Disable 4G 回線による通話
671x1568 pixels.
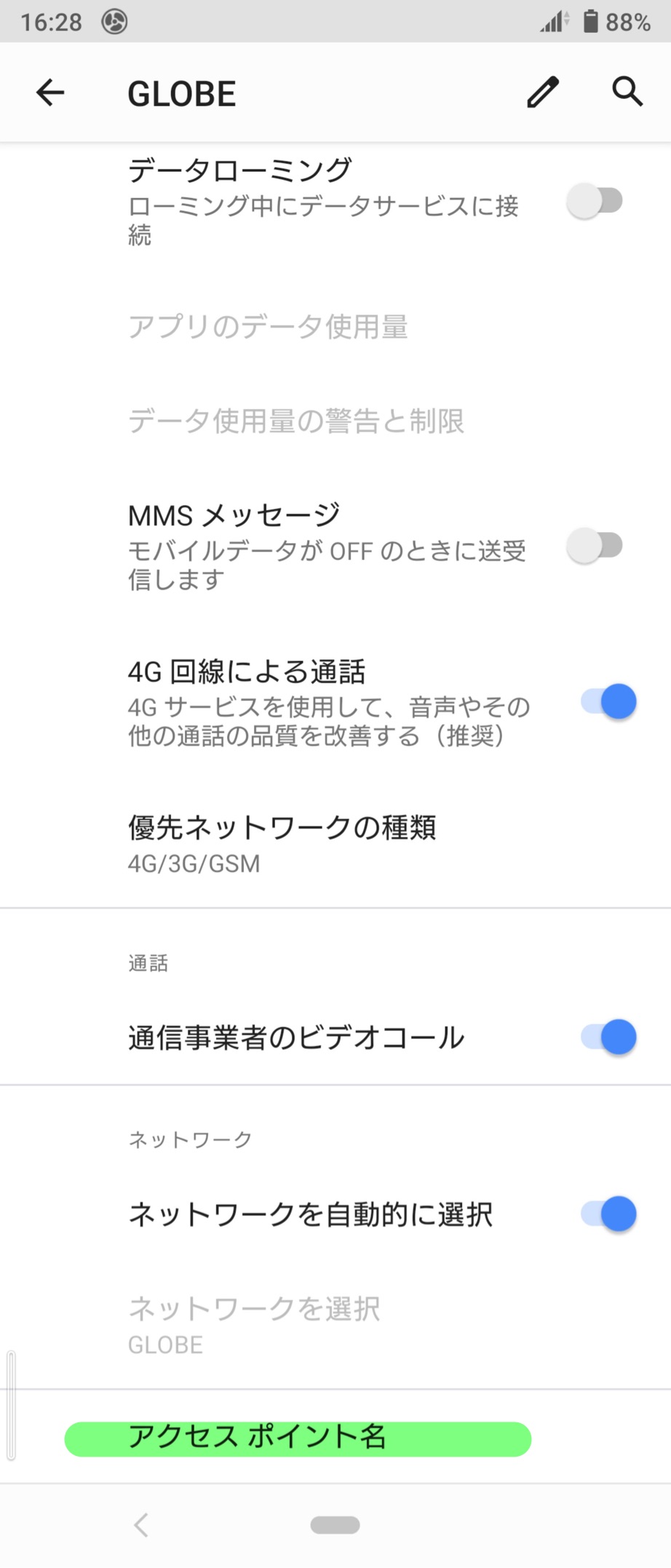(x=608, y=702)
